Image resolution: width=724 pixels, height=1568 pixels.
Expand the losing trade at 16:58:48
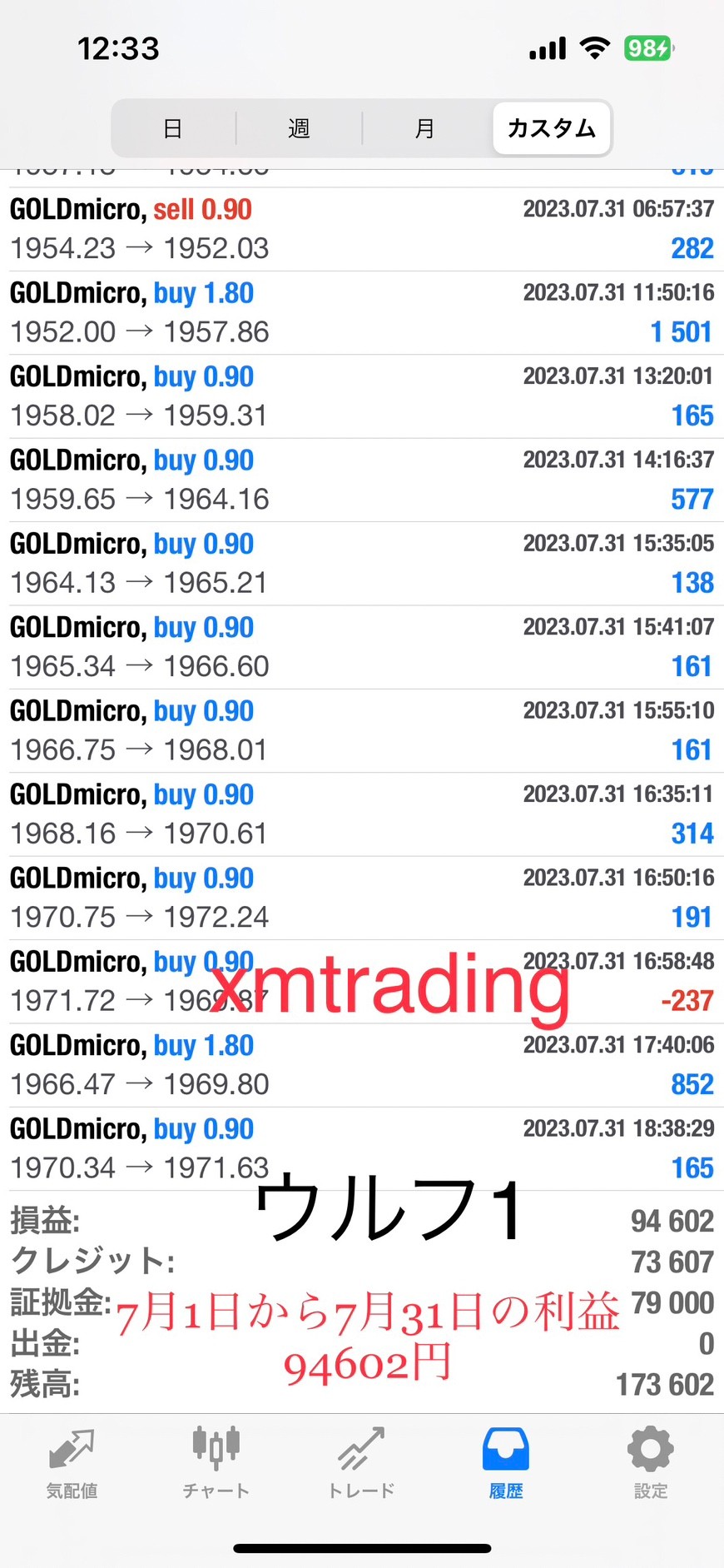coord(362,982)
